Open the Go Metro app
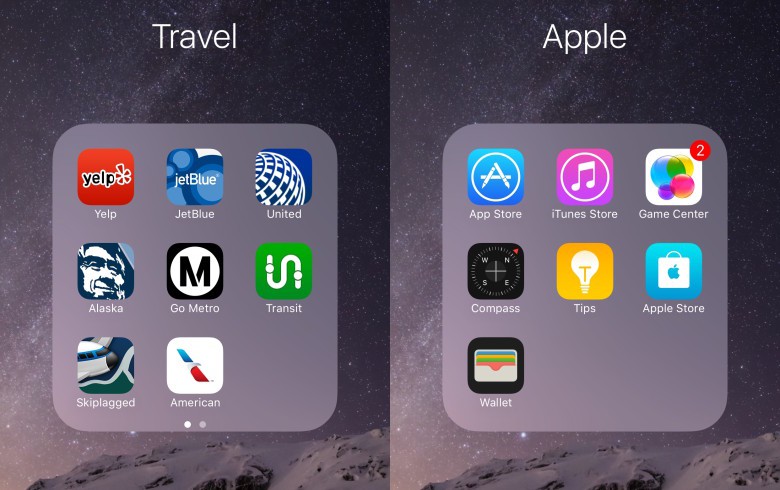The height and width of the screenshot is (490, 780). [194, 271]
